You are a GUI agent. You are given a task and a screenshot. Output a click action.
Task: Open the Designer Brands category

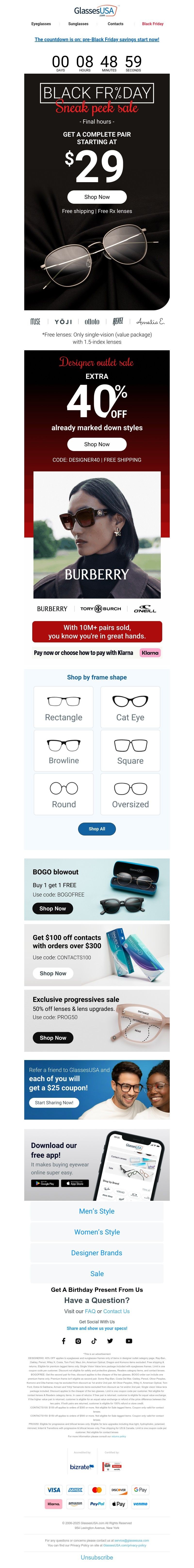click(97, 1253)
